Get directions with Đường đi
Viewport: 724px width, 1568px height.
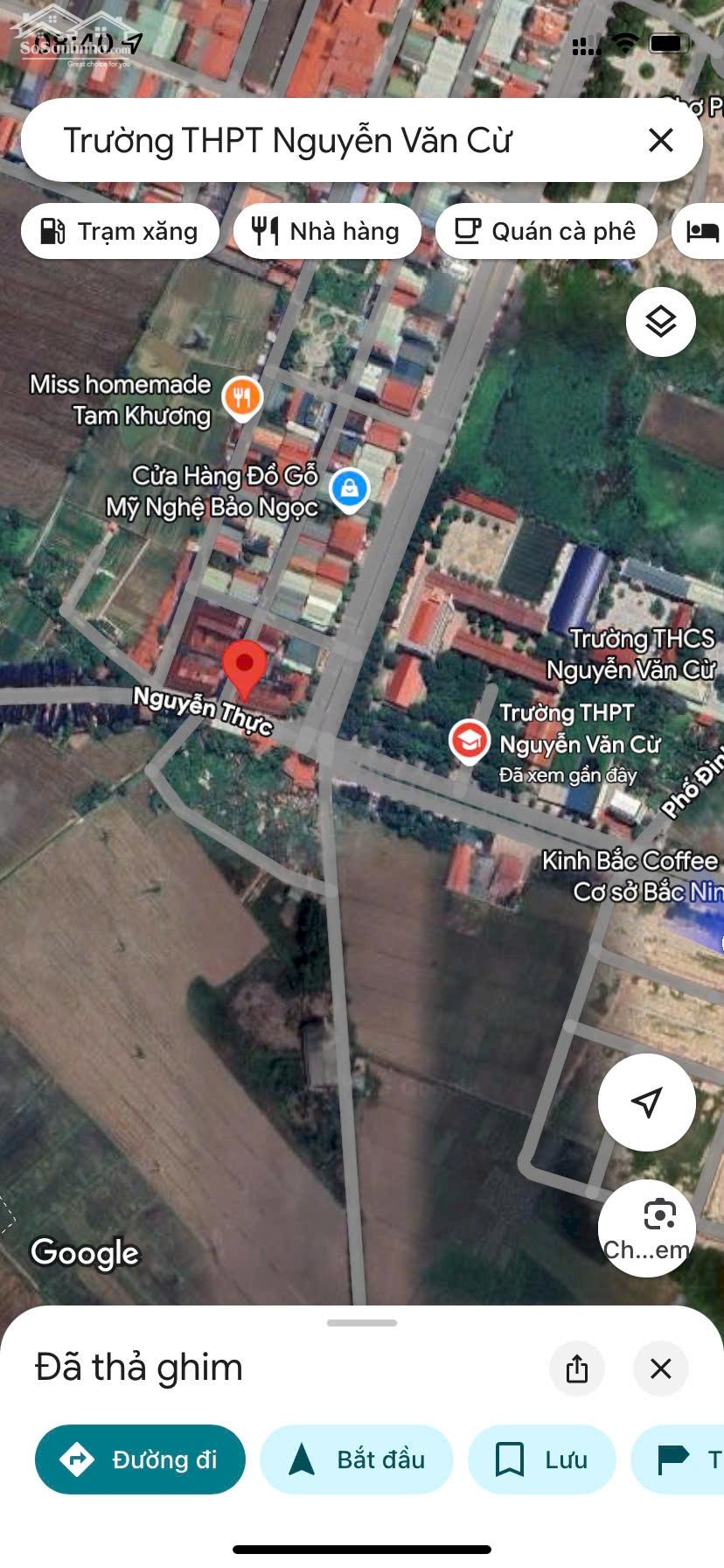coord(140,1459)
